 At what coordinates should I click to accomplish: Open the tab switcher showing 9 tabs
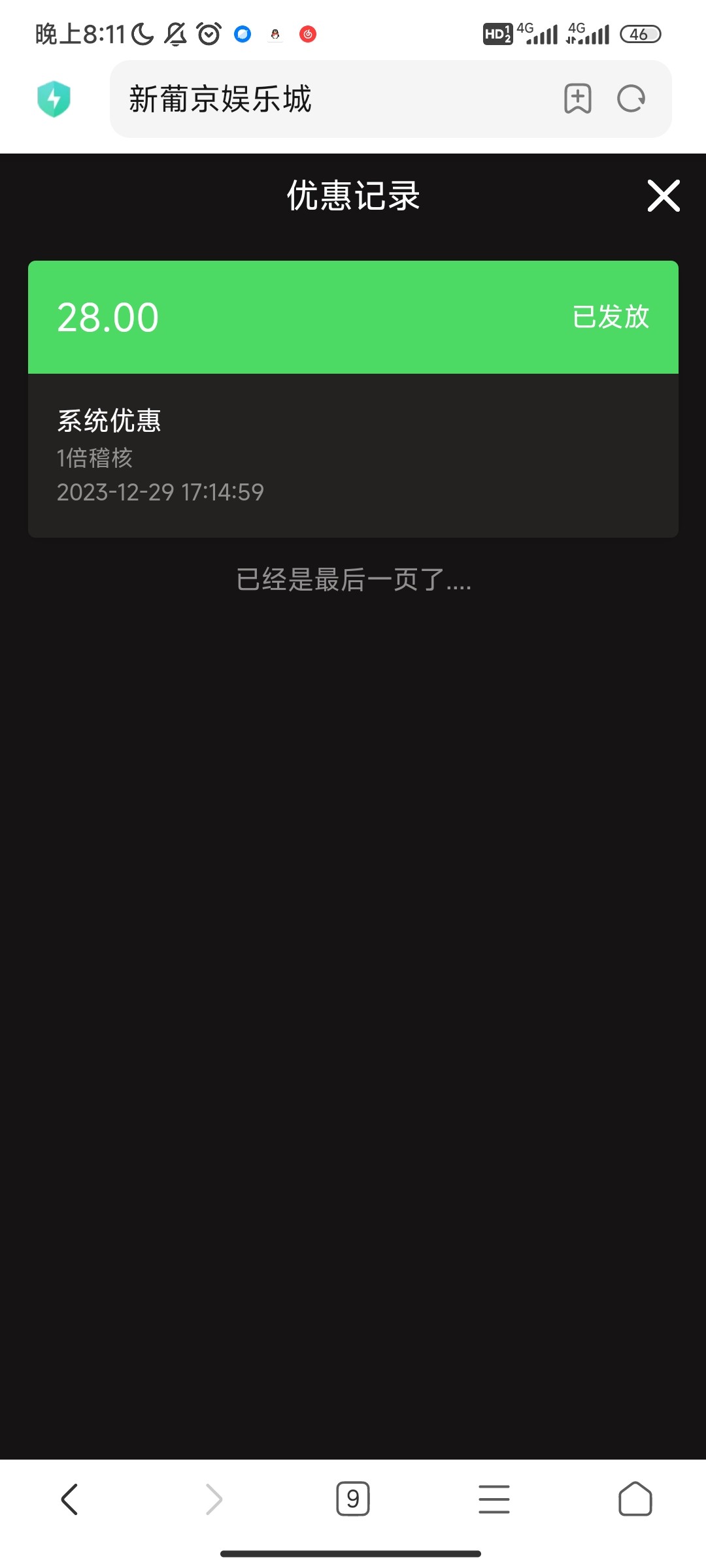pyautogui.click(x=353, y=1499)
